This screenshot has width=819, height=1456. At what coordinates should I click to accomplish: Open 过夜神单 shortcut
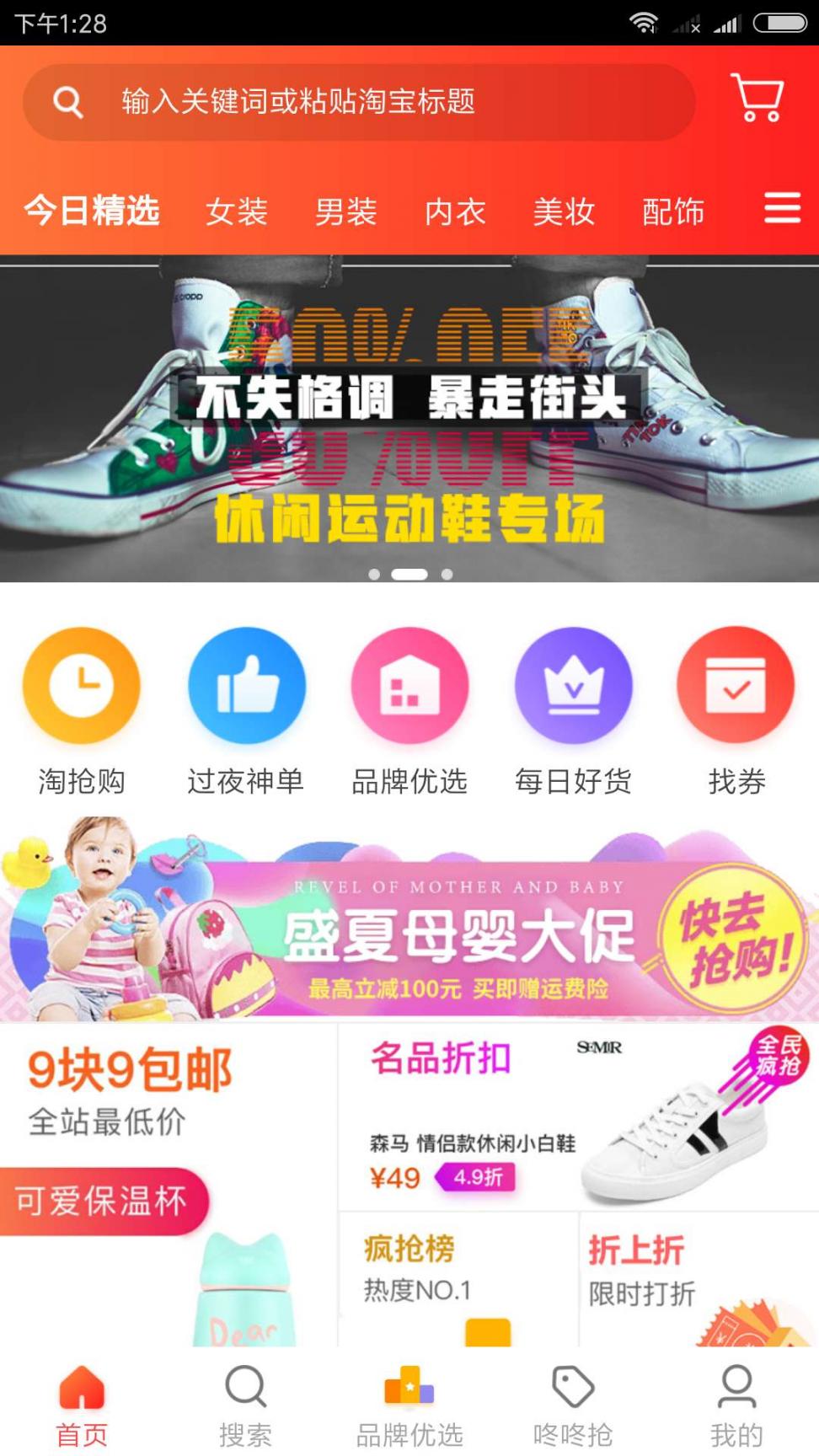point(246,709)
